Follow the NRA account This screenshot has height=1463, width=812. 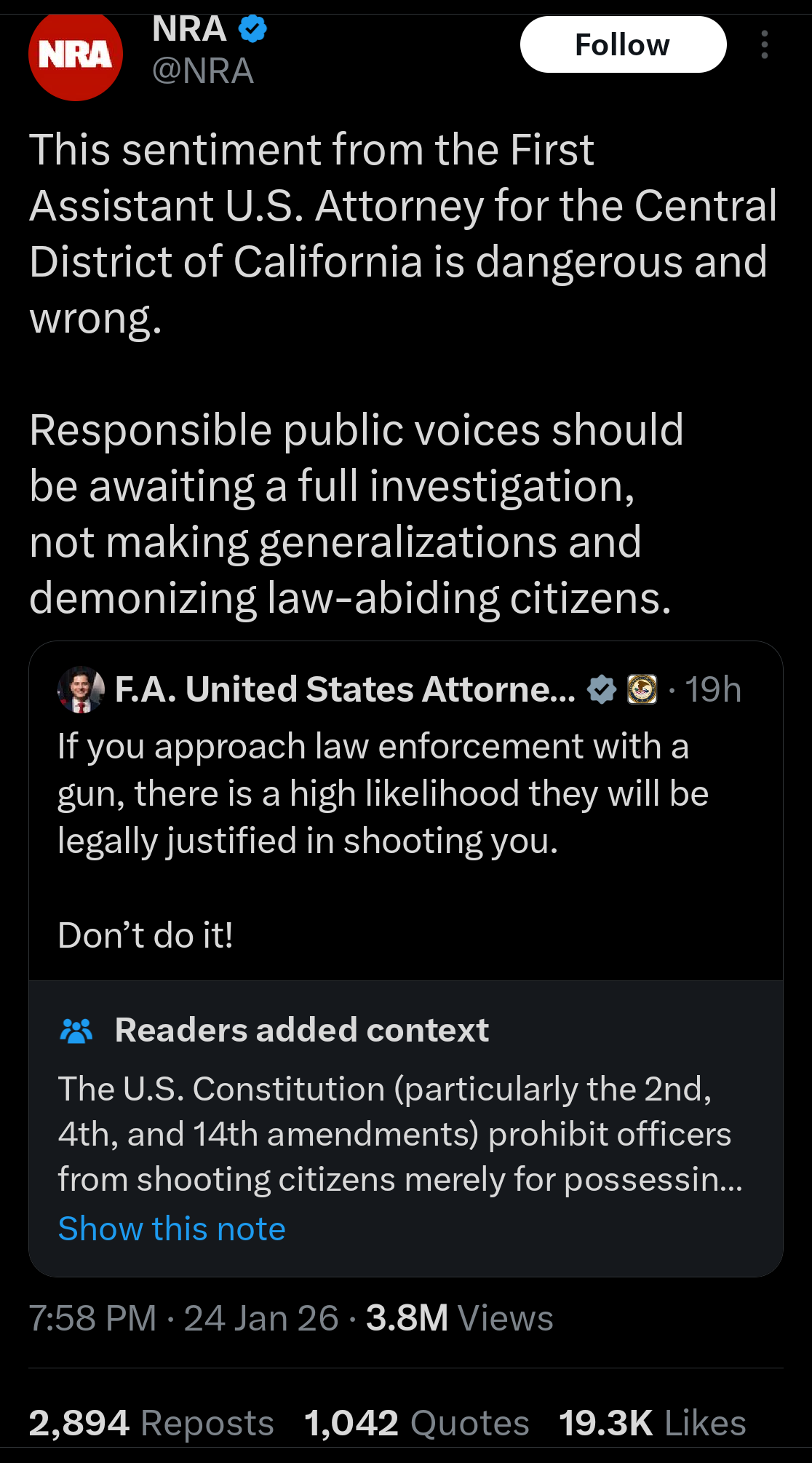click(x=623, y=45)
